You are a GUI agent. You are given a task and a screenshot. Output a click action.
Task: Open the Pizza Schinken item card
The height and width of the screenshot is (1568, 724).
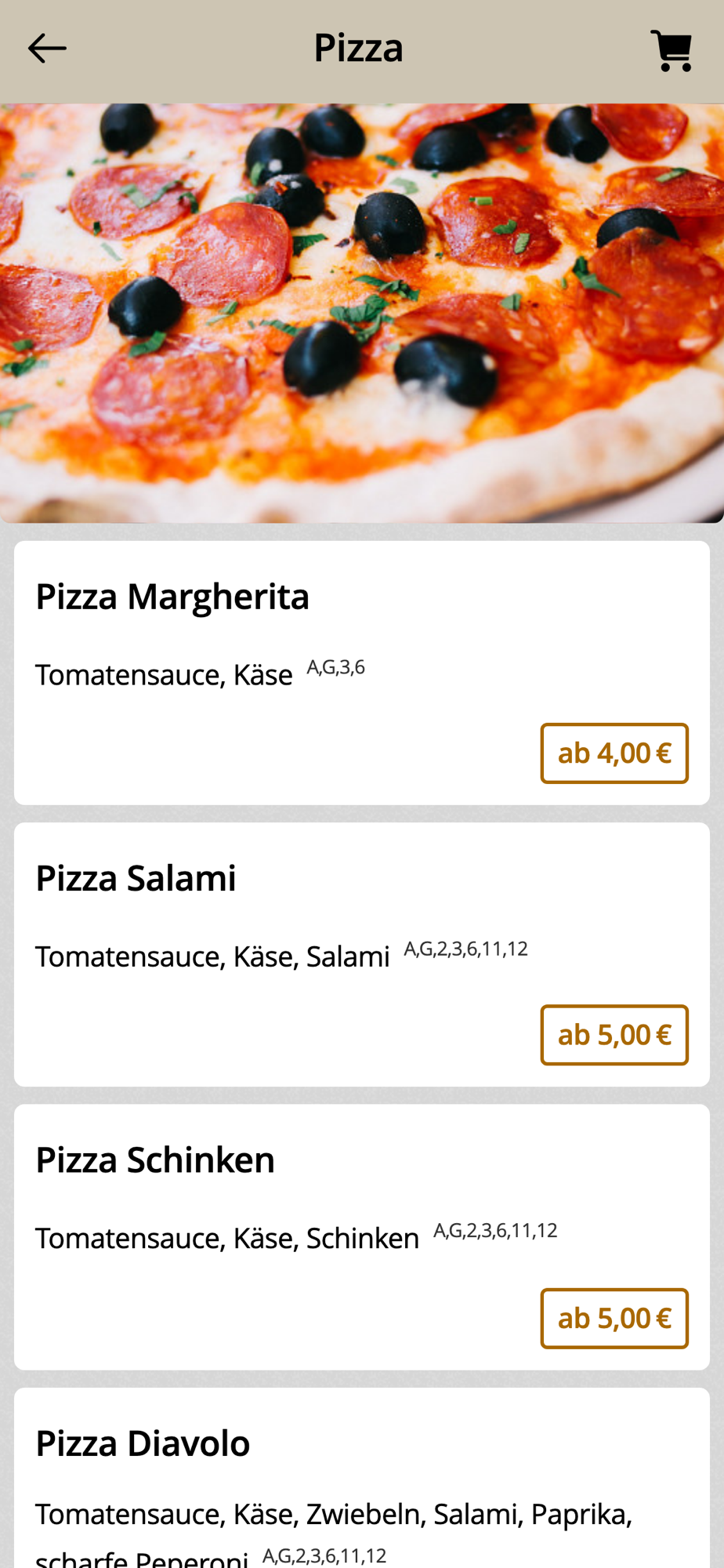point(235,1192)
